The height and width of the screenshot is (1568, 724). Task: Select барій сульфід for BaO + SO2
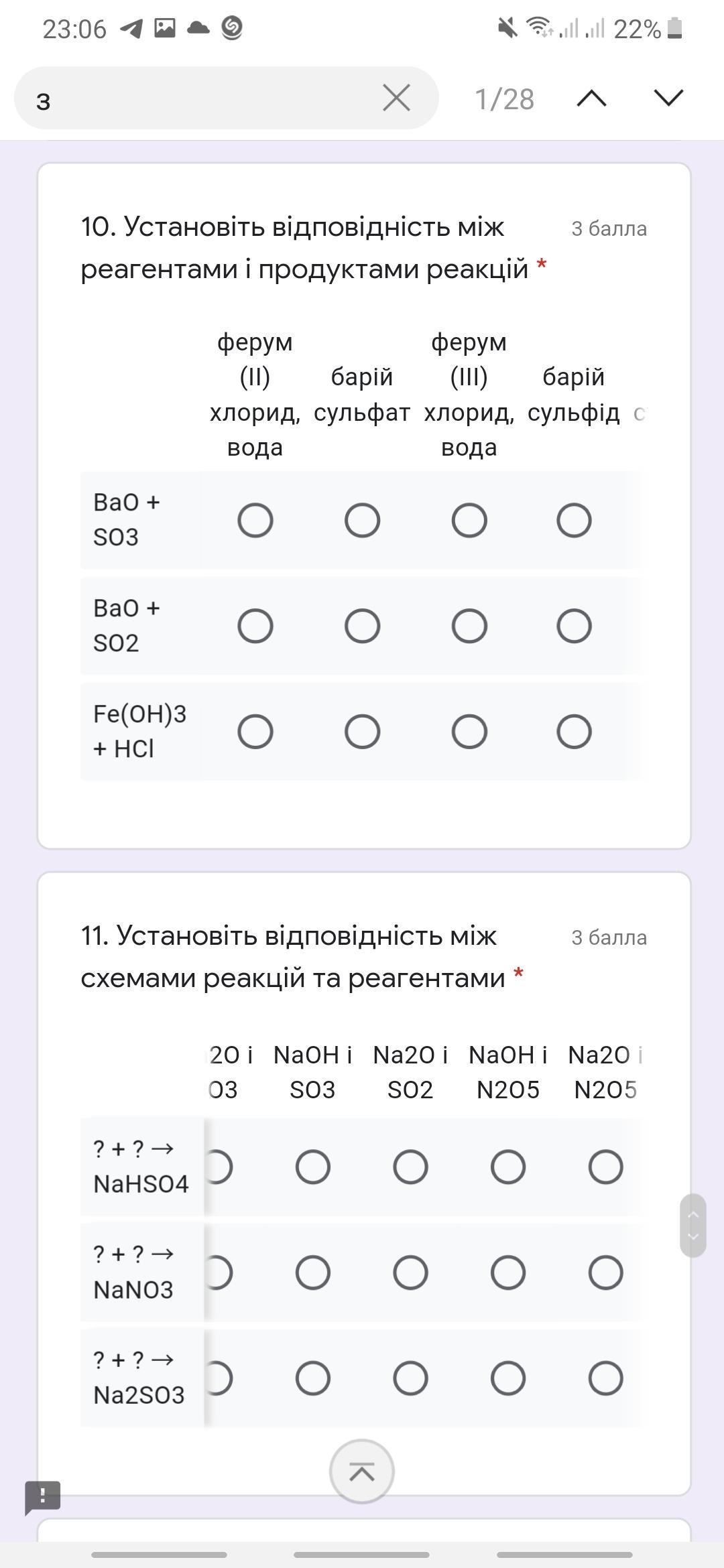574,626
